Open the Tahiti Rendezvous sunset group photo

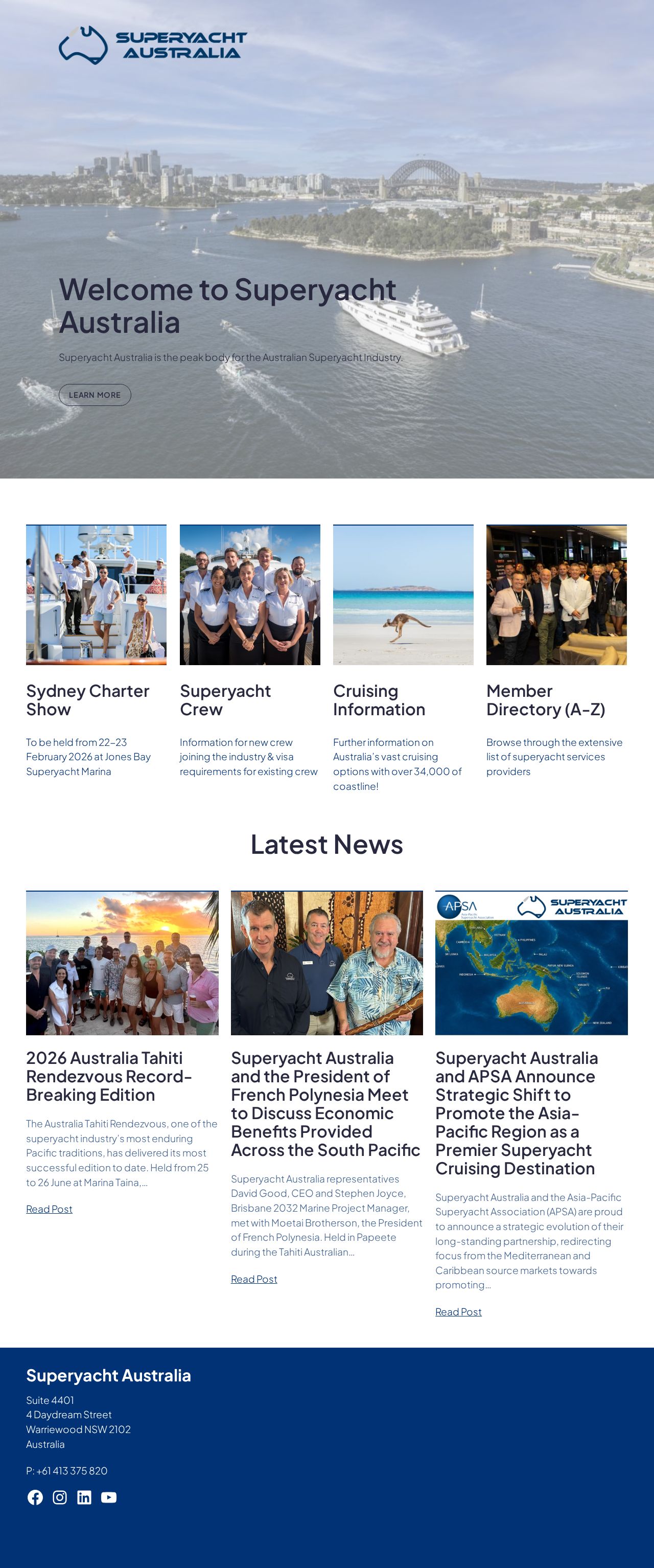coord(122,963)
